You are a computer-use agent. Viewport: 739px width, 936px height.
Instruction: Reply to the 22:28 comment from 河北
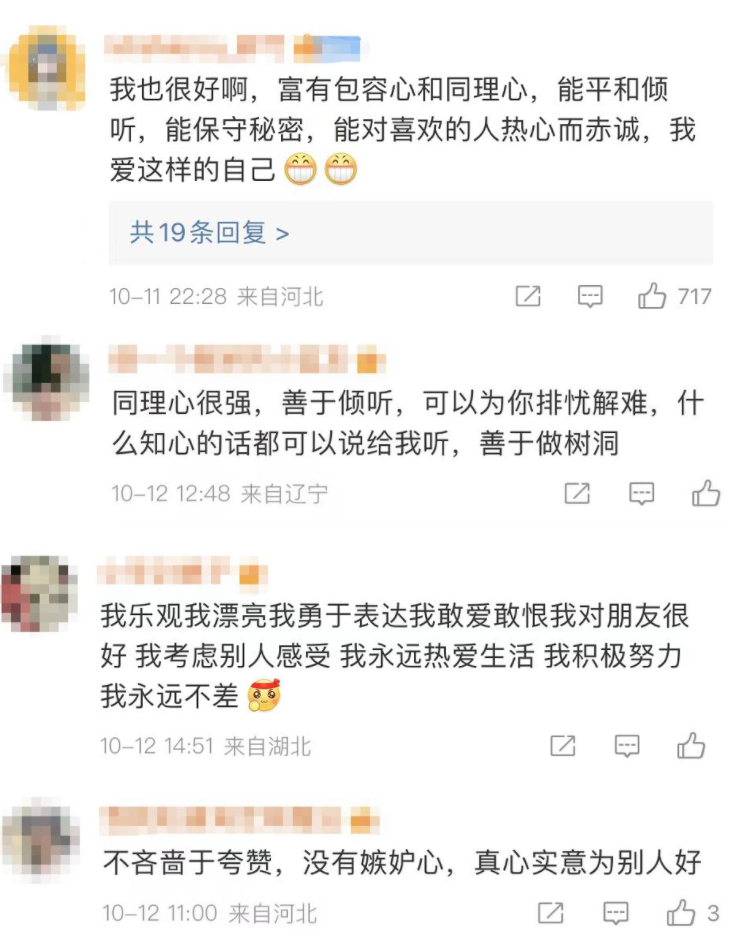pyautogui.click(x=591, y=296)
